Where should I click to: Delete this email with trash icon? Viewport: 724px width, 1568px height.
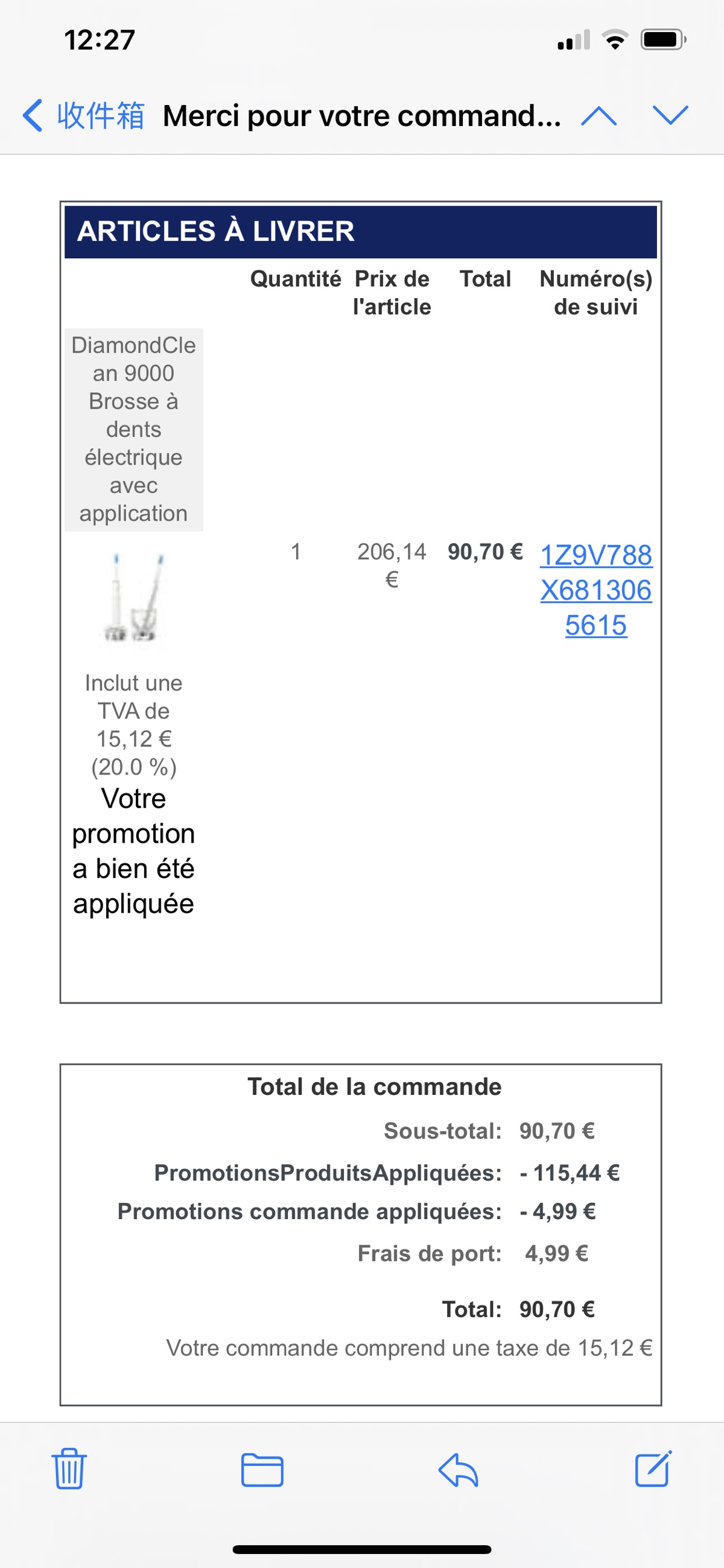point(69,1468)
